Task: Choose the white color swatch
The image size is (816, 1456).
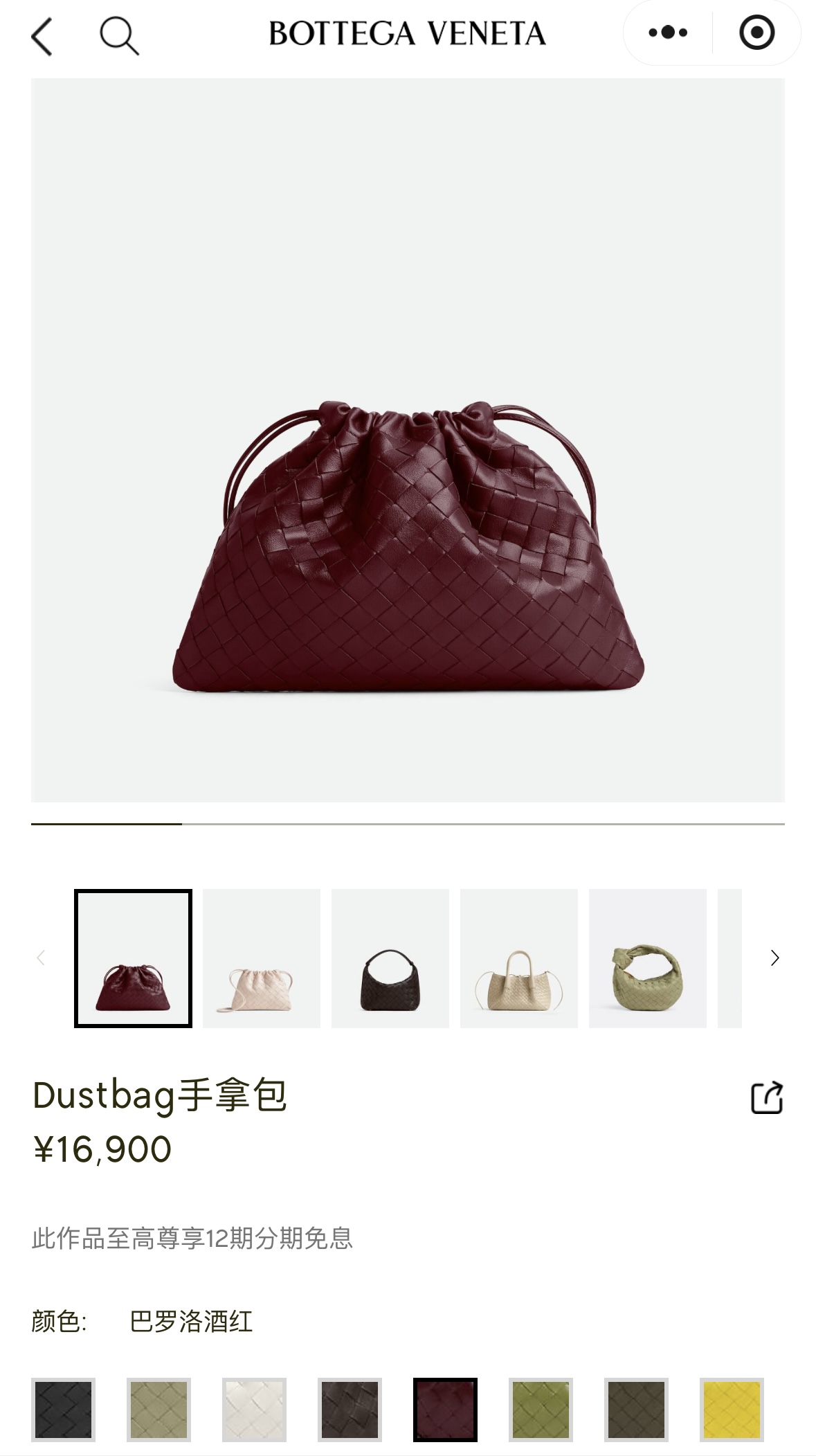Action: (x=254, y=1410)
